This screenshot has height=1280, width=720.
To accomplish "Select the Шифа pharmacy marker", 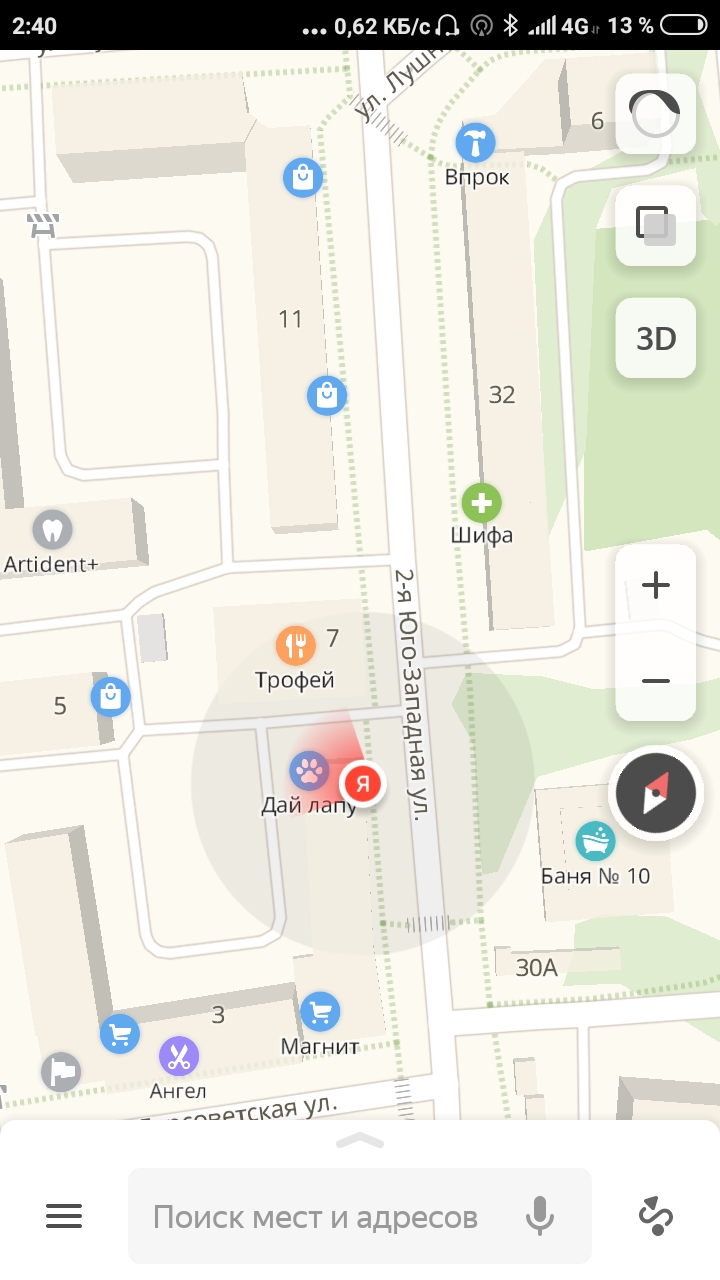I will (x=481, y=502).
